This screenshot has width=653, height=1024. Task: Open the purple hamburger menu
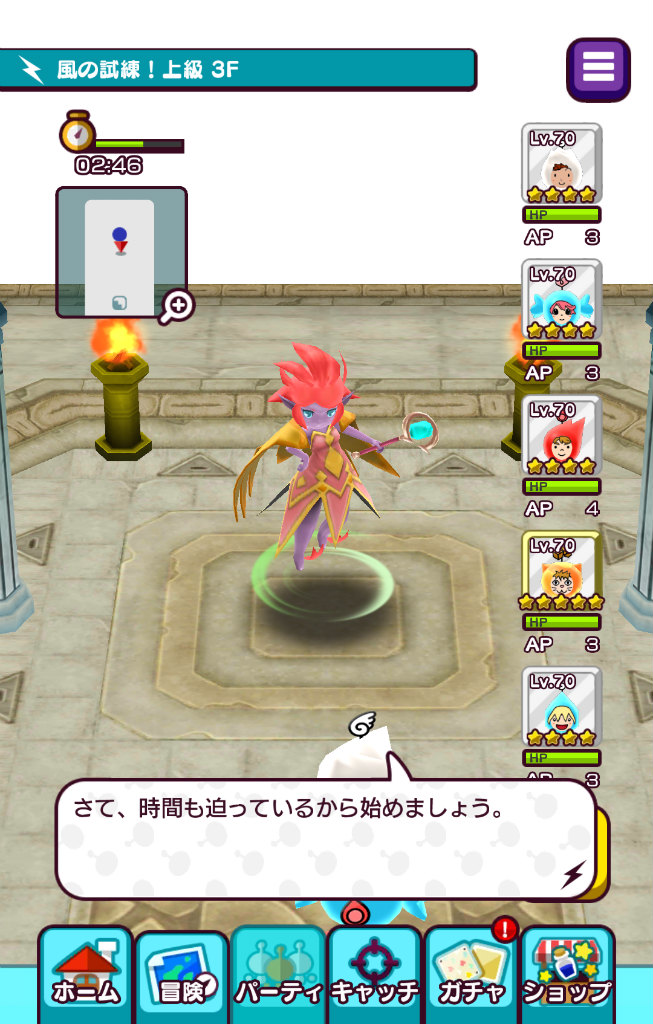click(x=598, y=69)
